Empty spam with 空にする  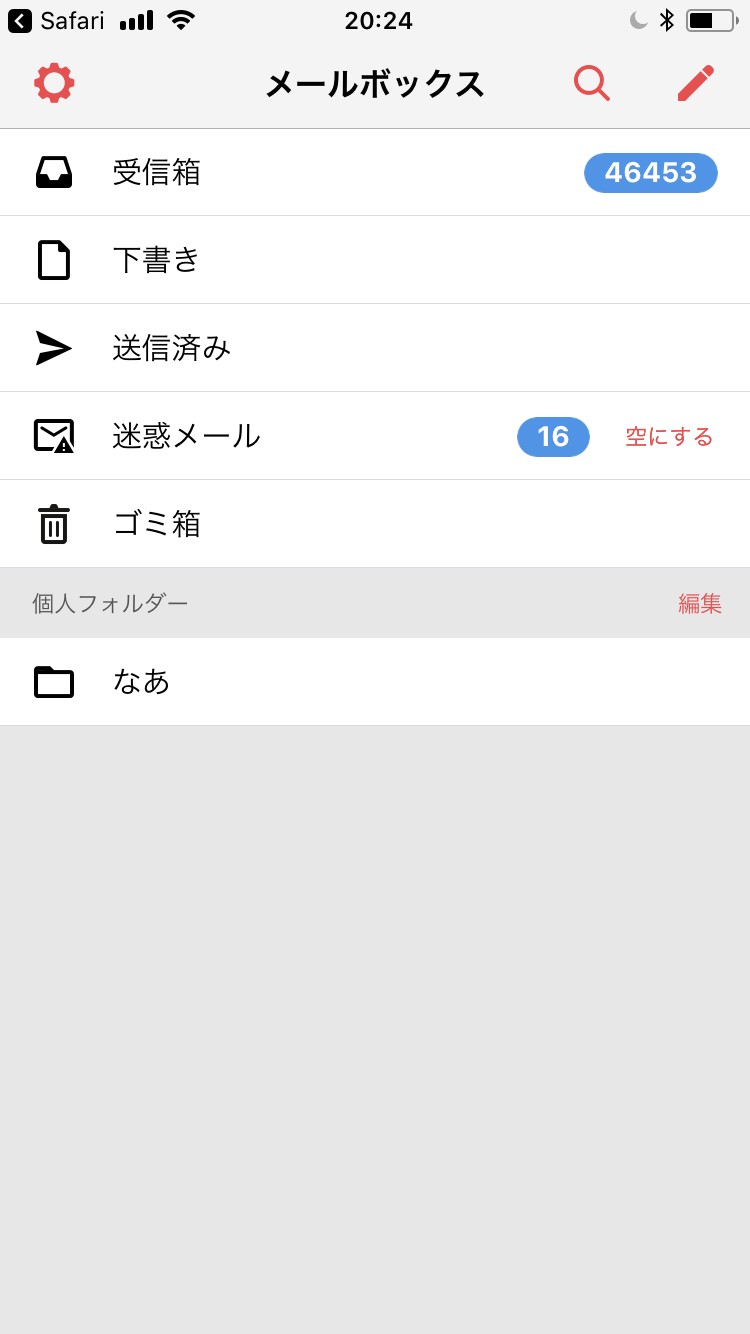point(669,437)
